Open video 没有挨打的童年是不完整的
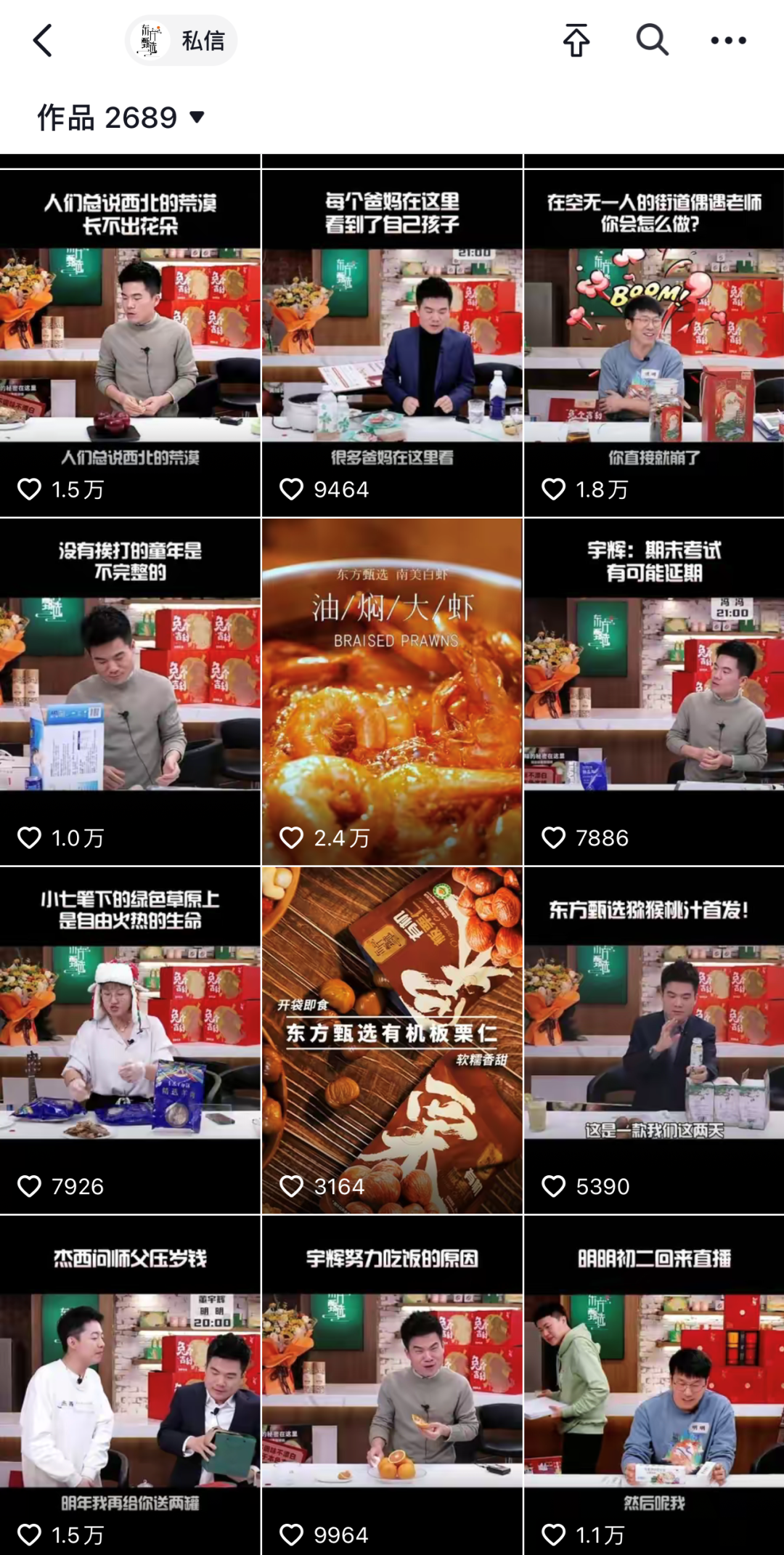Image resolution: width=784 pixels, height=1555 pixels. (130, 691)
